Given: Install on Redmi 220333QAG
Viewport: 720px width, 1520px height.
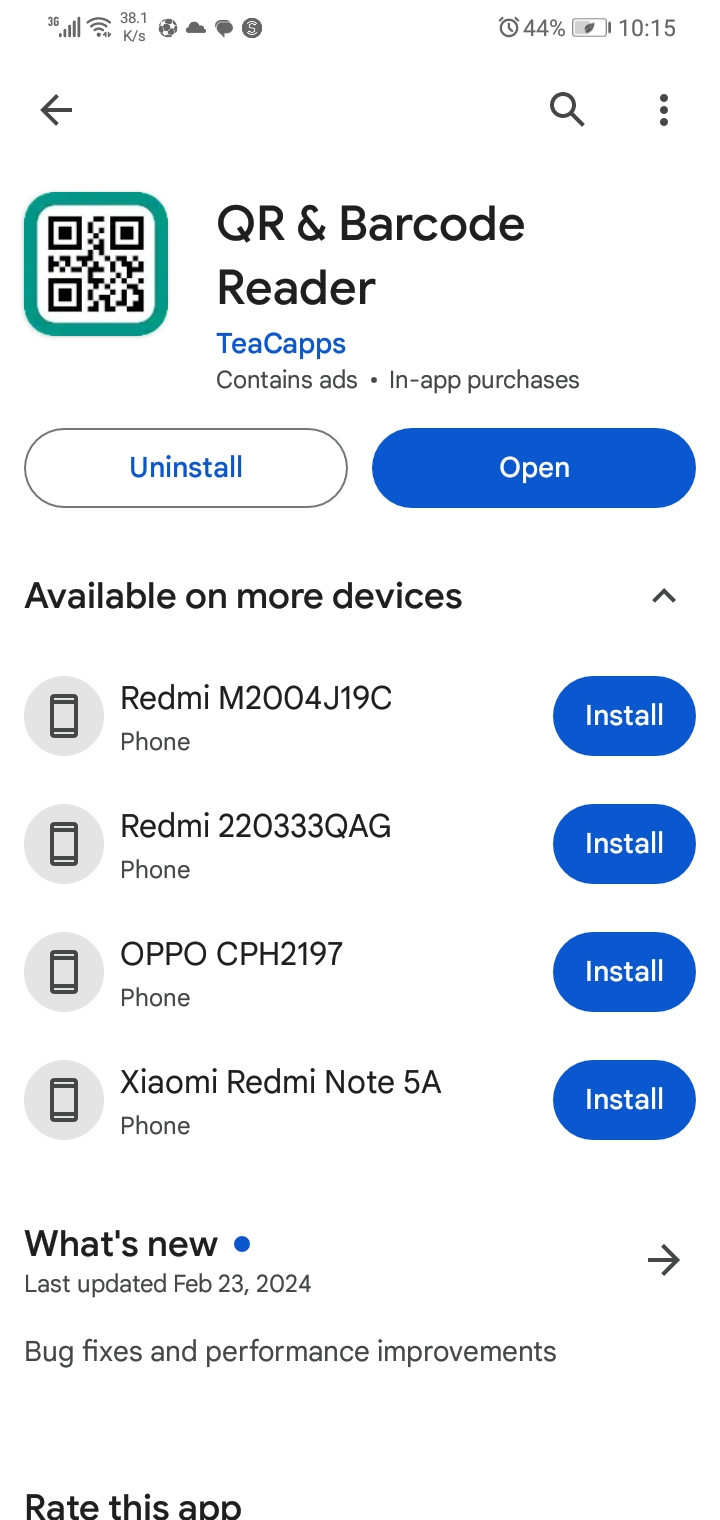Looking at the screenshot, I should [624, 844].
